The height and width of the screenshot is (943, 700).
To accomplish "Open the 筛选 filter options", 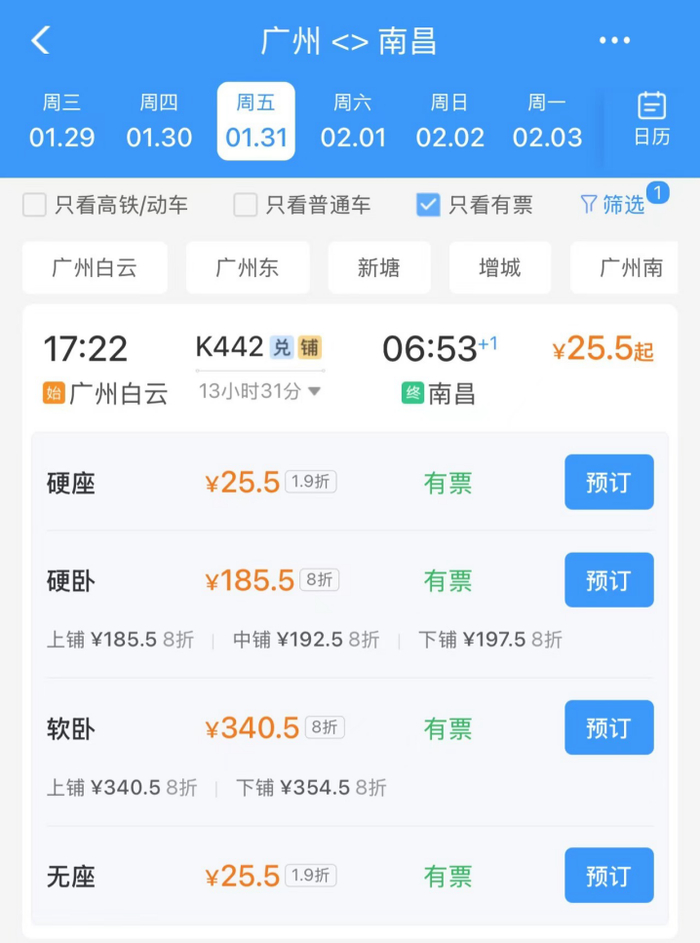I will (613, 205).
